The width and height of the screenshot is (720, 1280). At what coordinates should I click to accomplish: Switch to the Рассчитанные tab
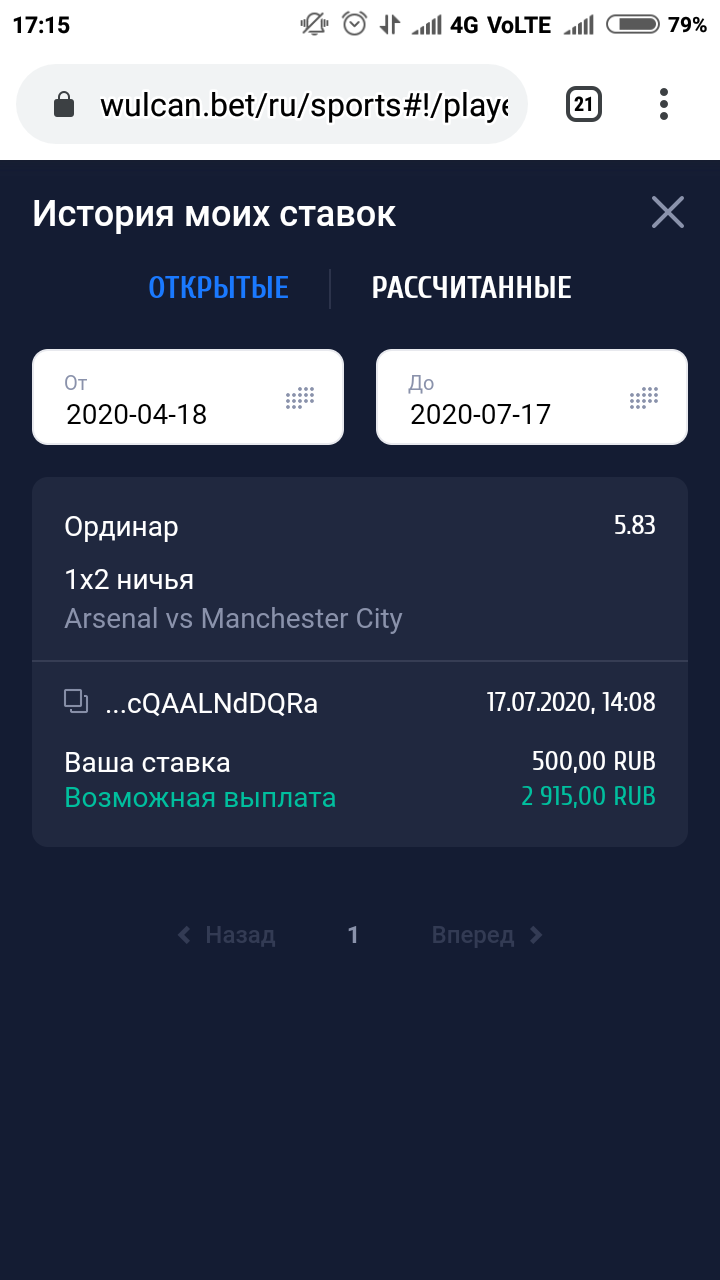(x=471, y=288)
